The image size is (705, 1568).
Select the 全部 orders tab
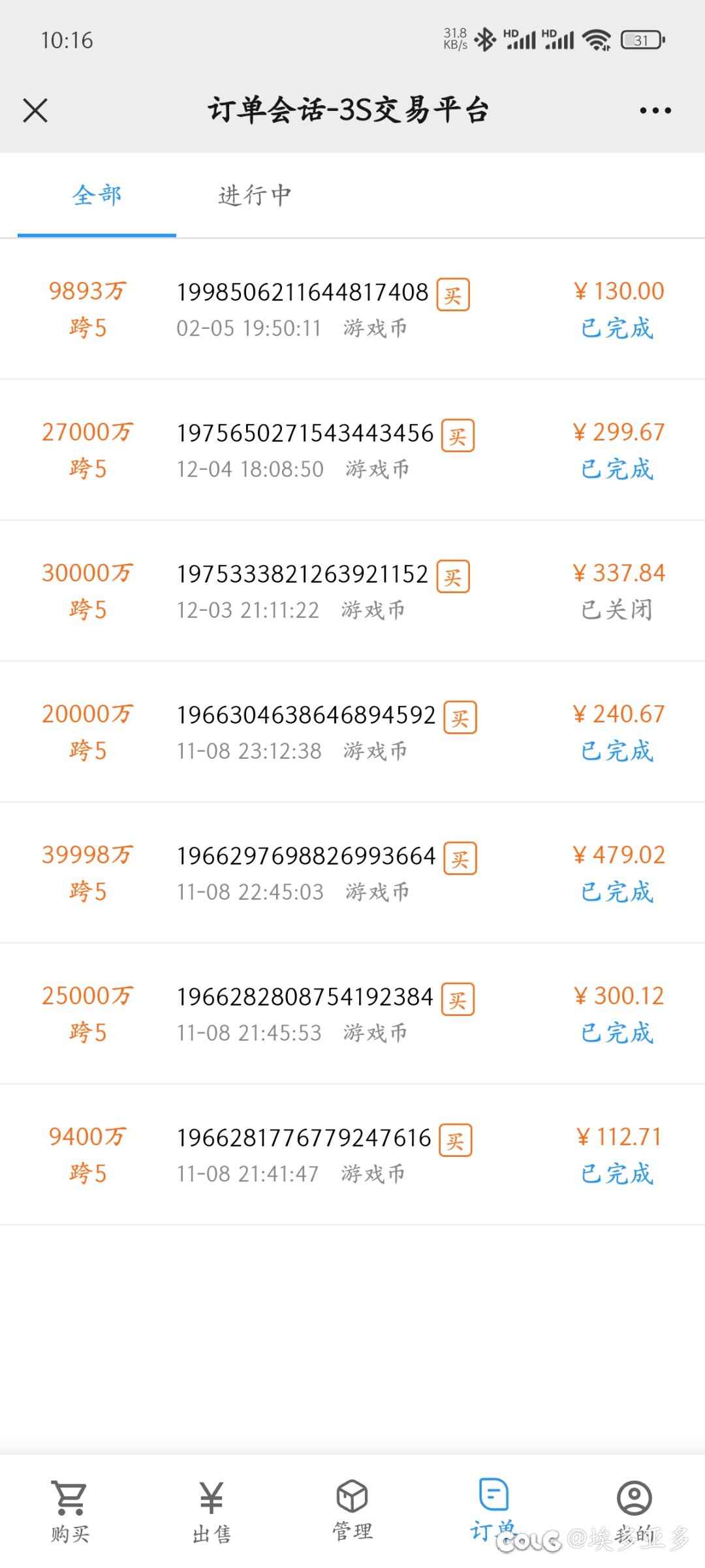tap(97, 195)
